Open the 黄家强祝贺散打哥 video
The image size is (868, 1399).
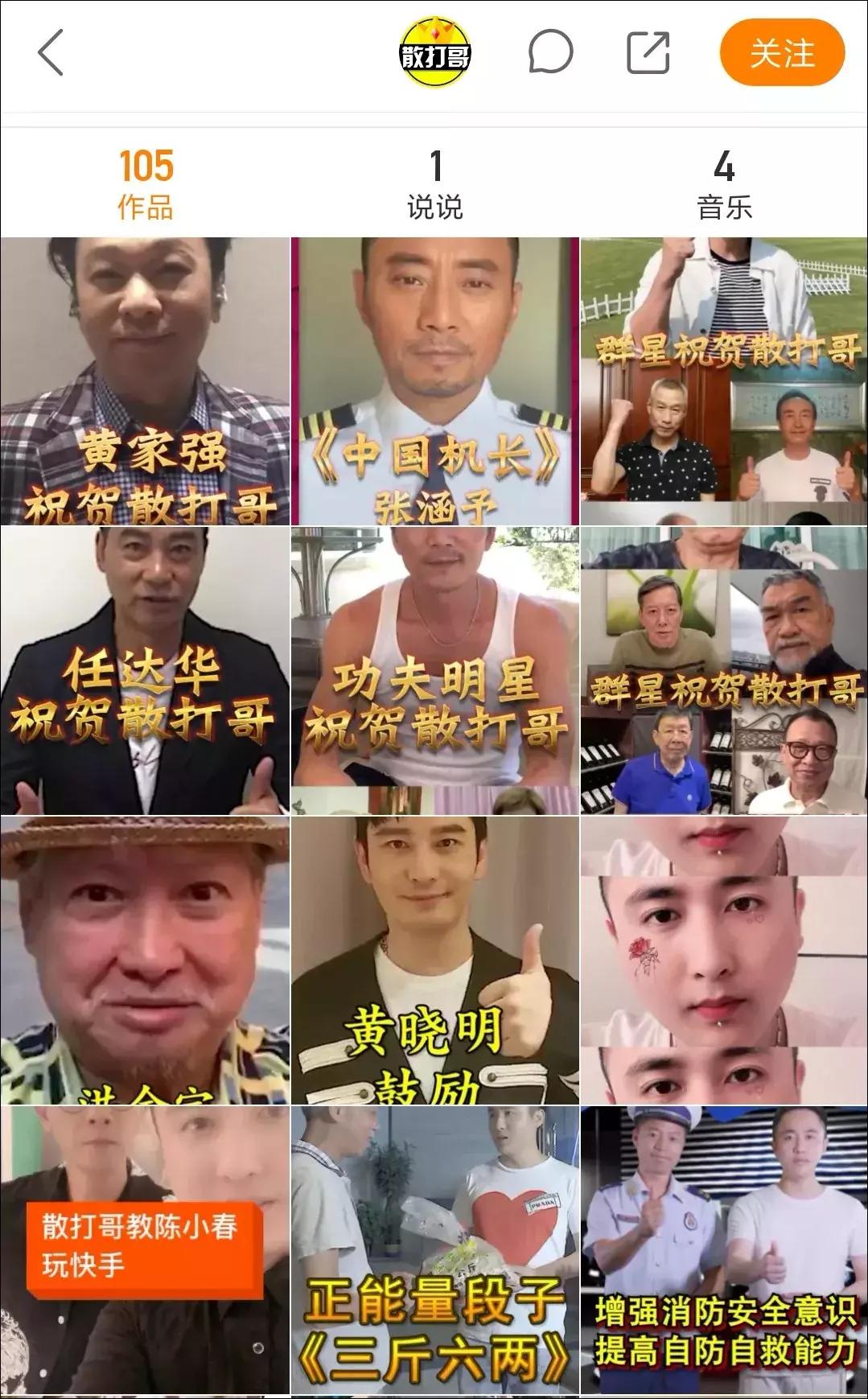tap(145, 381)
